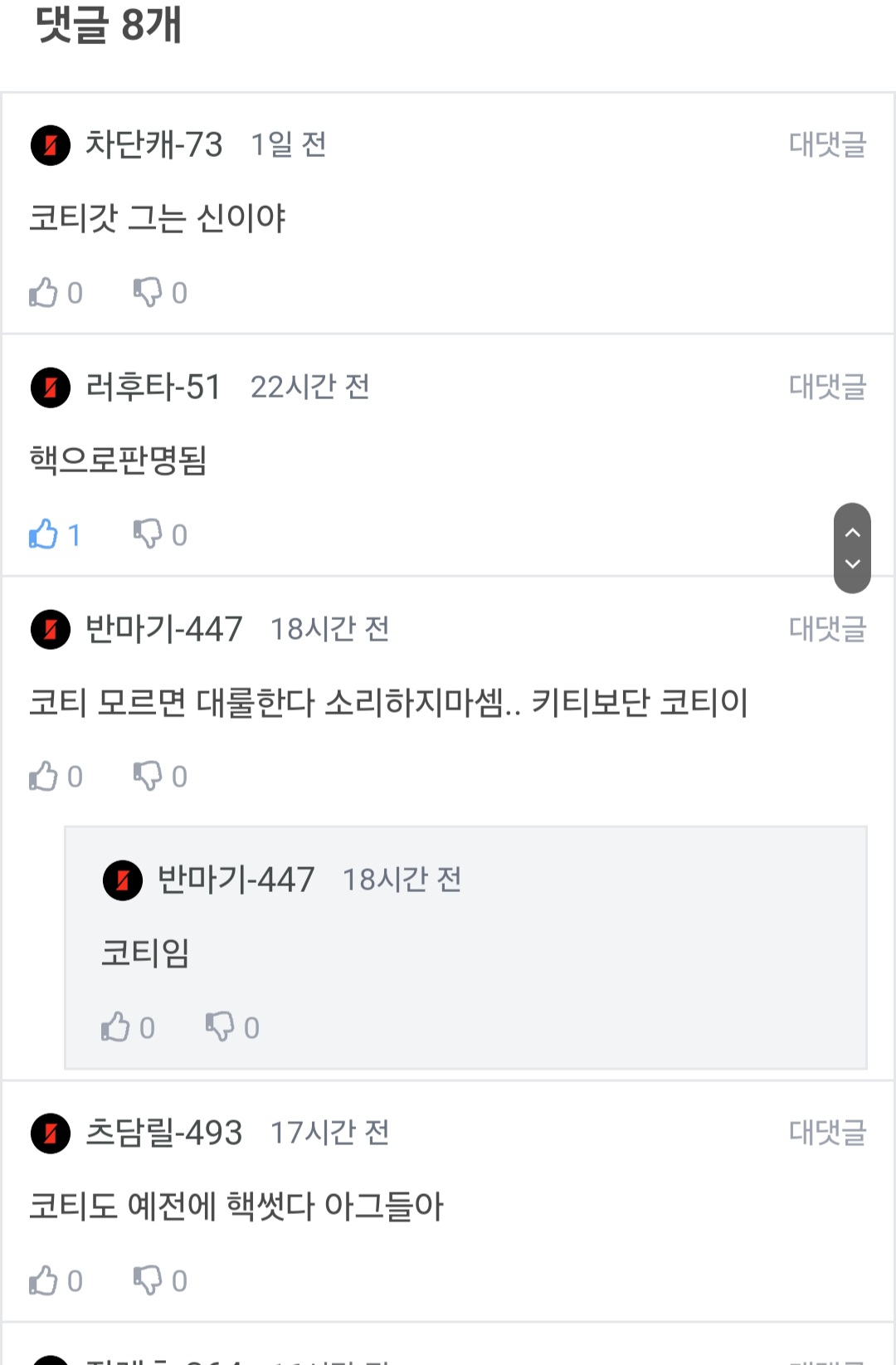Dislike the comment by 차단캐-73
The image size is (896, 1365).
(149, 292)
